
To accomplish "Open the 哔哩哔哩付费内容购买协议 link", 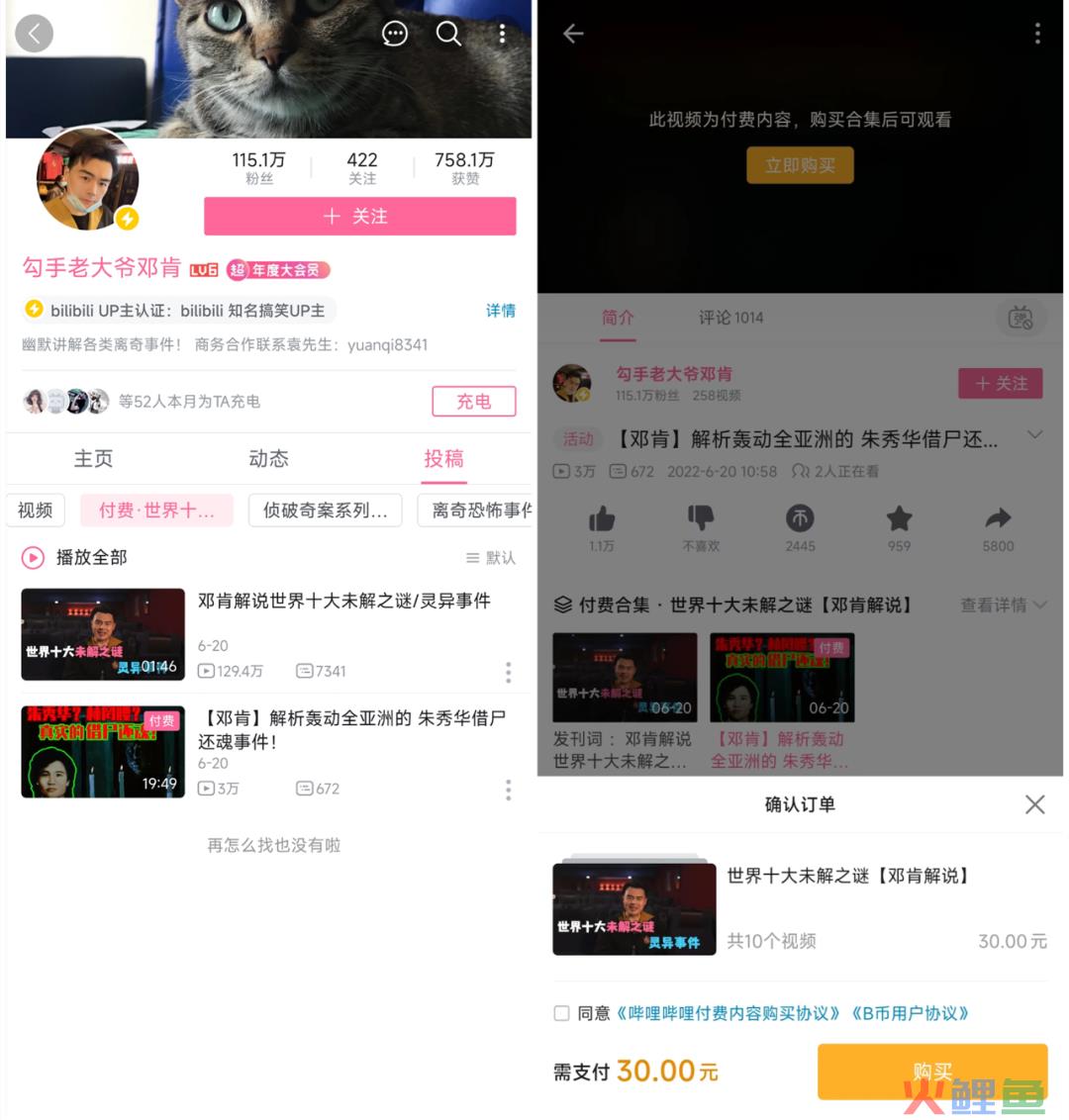I will tap(729, 1013).
